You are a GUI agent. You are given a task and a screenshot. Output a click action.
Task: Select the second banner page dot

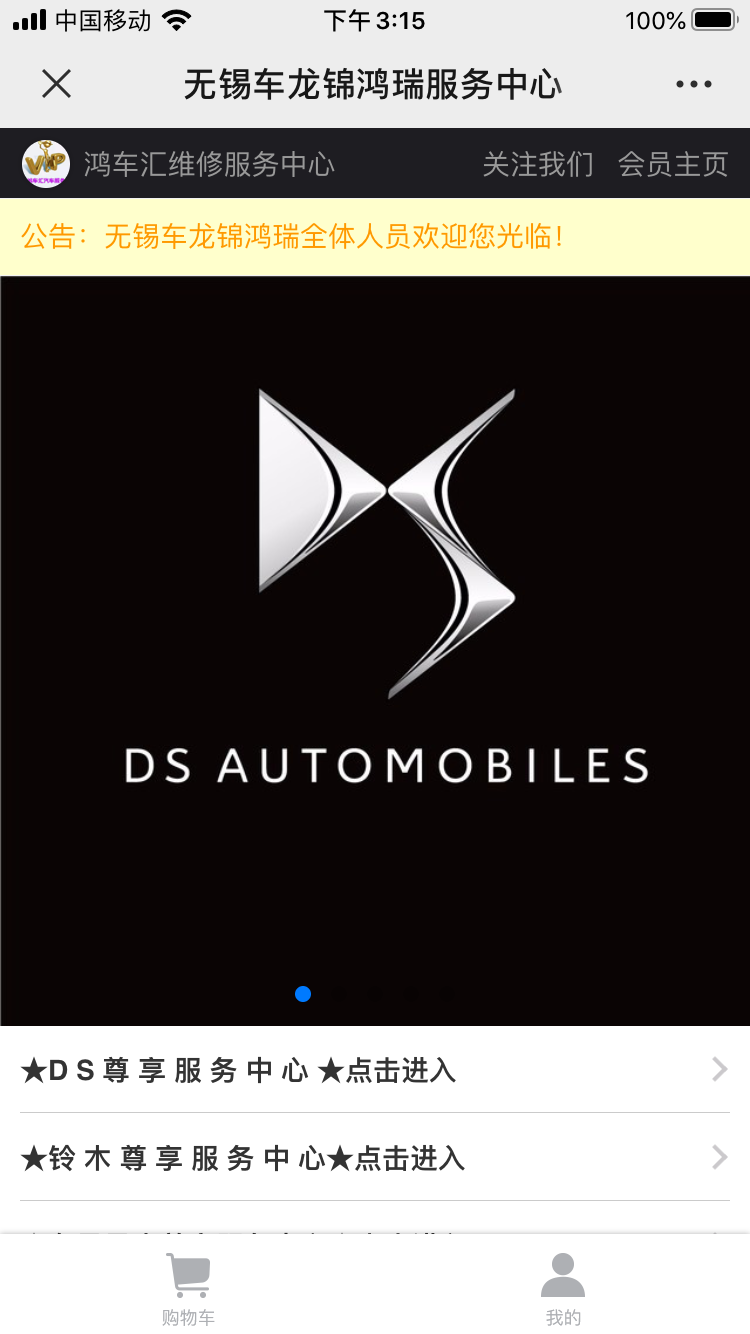point(339,994)
